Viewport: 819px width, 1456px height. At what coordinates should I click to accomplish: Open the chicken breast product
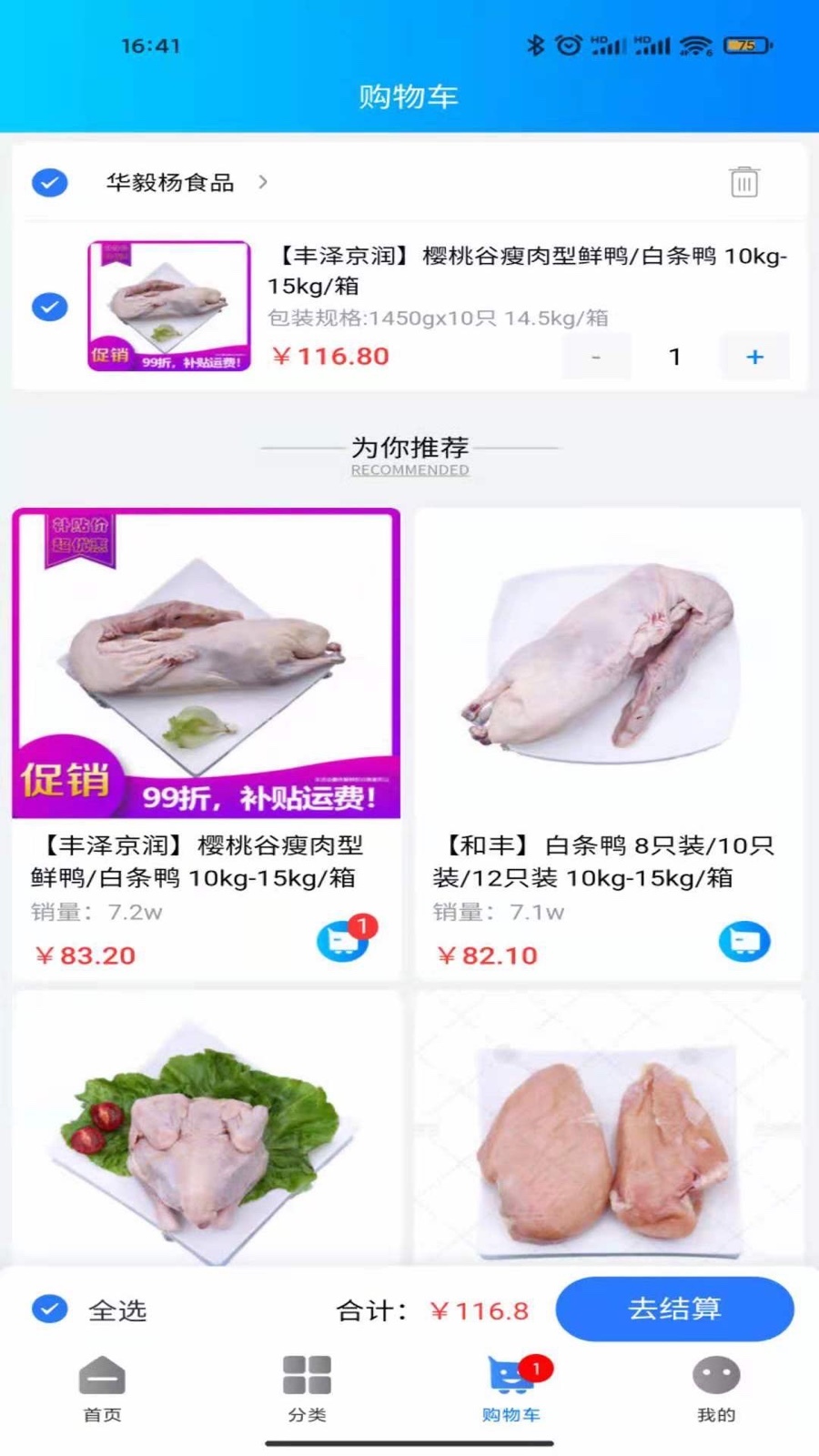[608, 1128]
